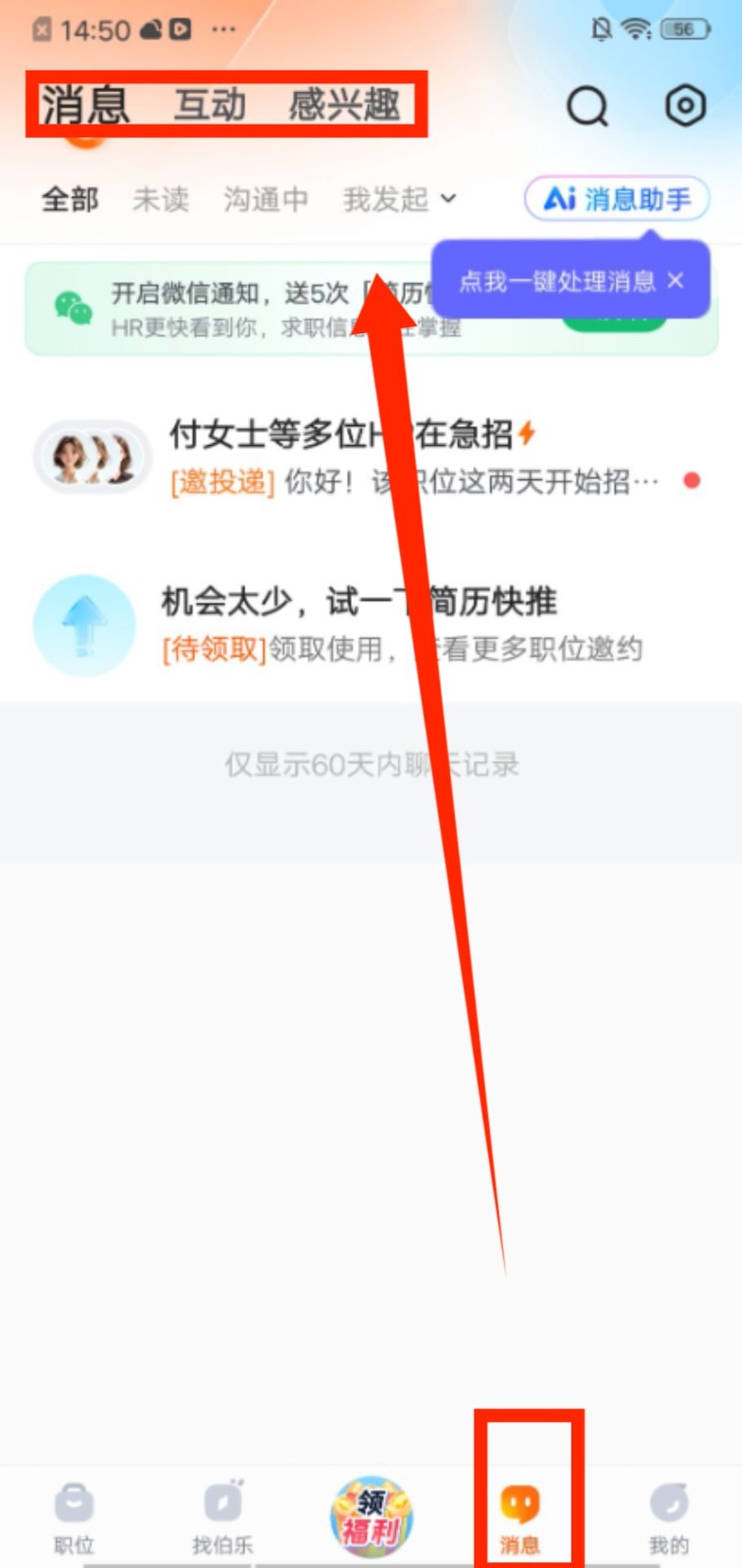Dismiss the 点我一键处理消息 tooltip
This screenshot has height=1568, width=742.
(675, 281)
